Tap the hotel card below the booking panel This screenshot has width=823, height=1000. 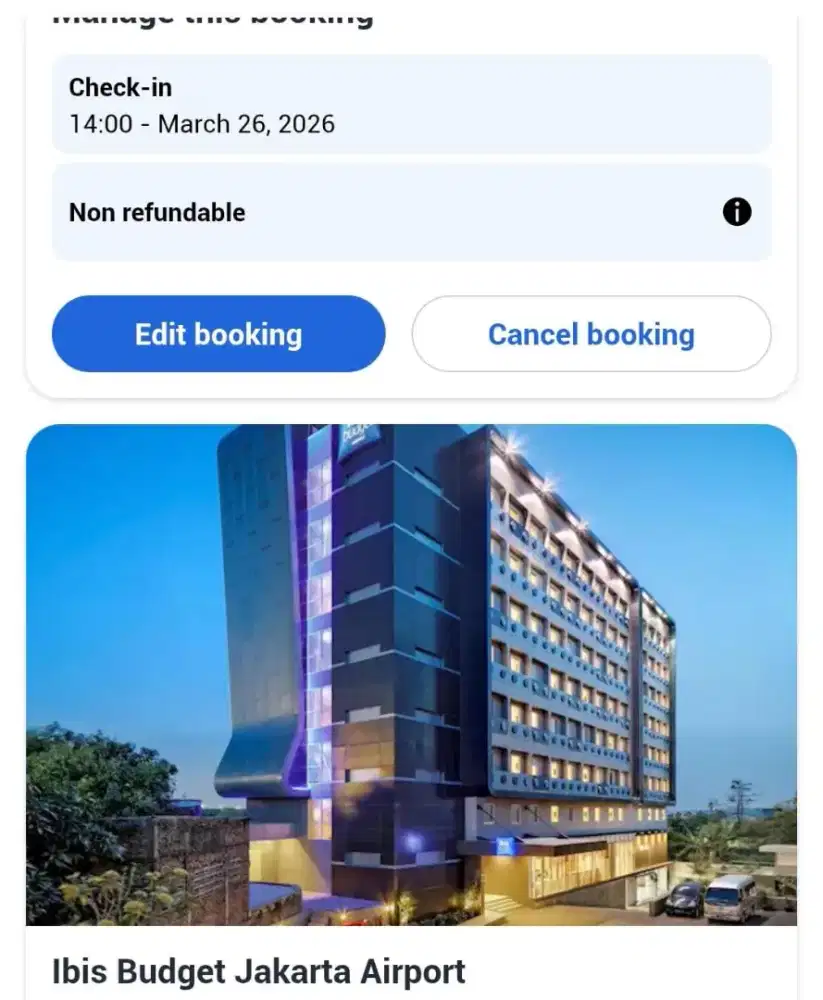pyautogui.click(x=411, y=700)
